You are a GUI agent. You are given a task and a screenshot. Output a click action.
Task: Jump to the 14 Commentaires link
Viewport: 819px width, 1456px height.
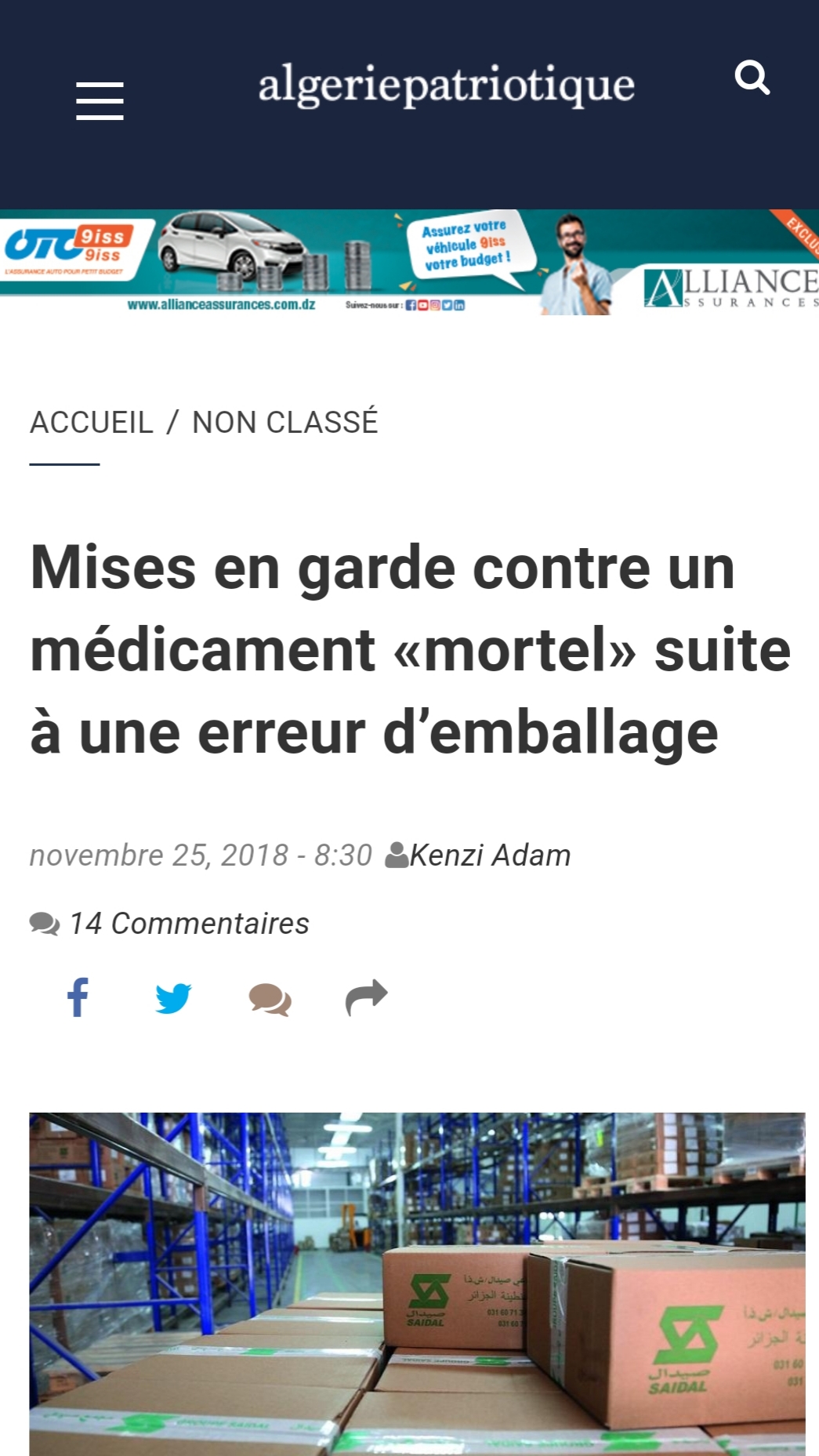click(189, 924)
